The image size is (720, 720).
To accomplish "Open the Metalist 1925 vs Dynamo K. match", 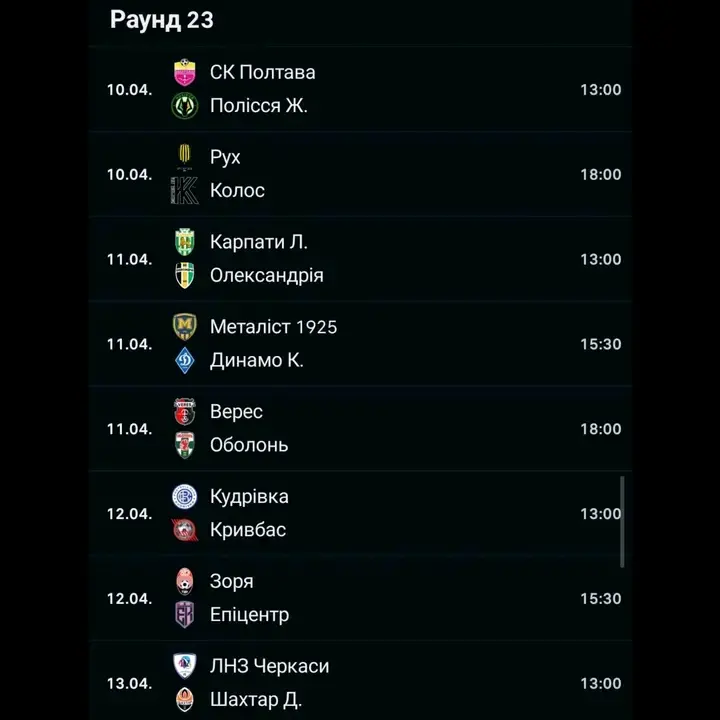I will click(360, 344).
